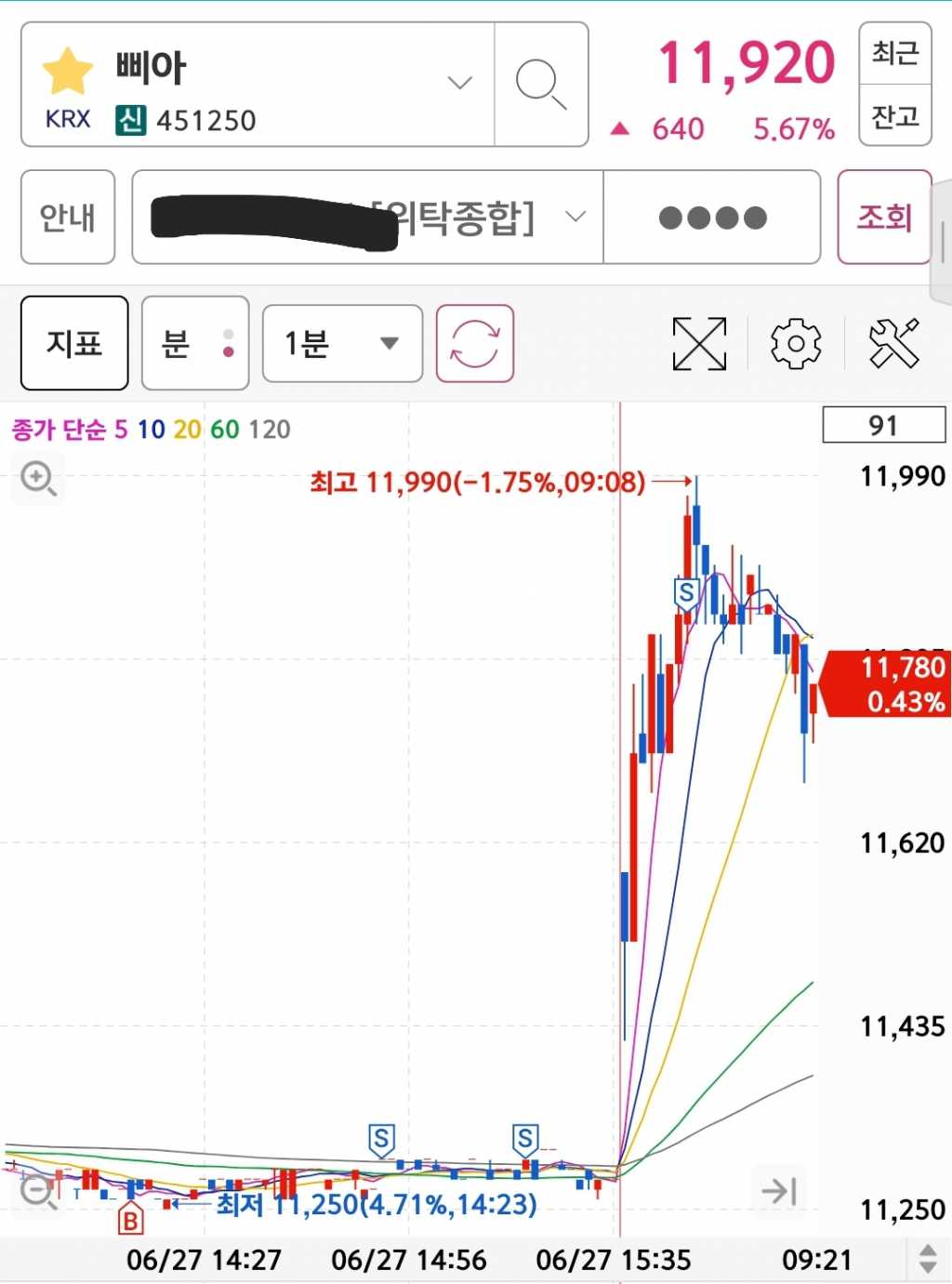Zoom in on the chart

[38, 479]
